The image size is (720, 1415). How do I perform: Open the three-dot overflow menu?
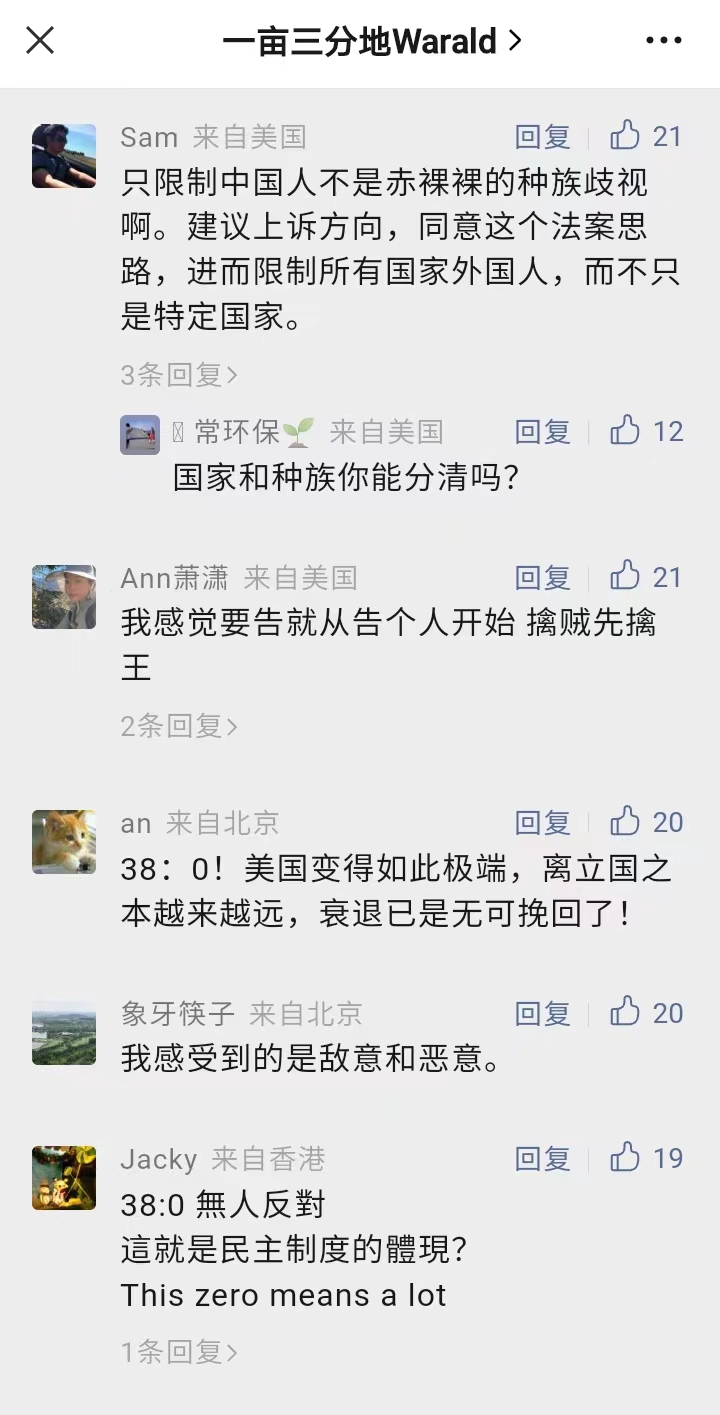click(x=663, y=41)
